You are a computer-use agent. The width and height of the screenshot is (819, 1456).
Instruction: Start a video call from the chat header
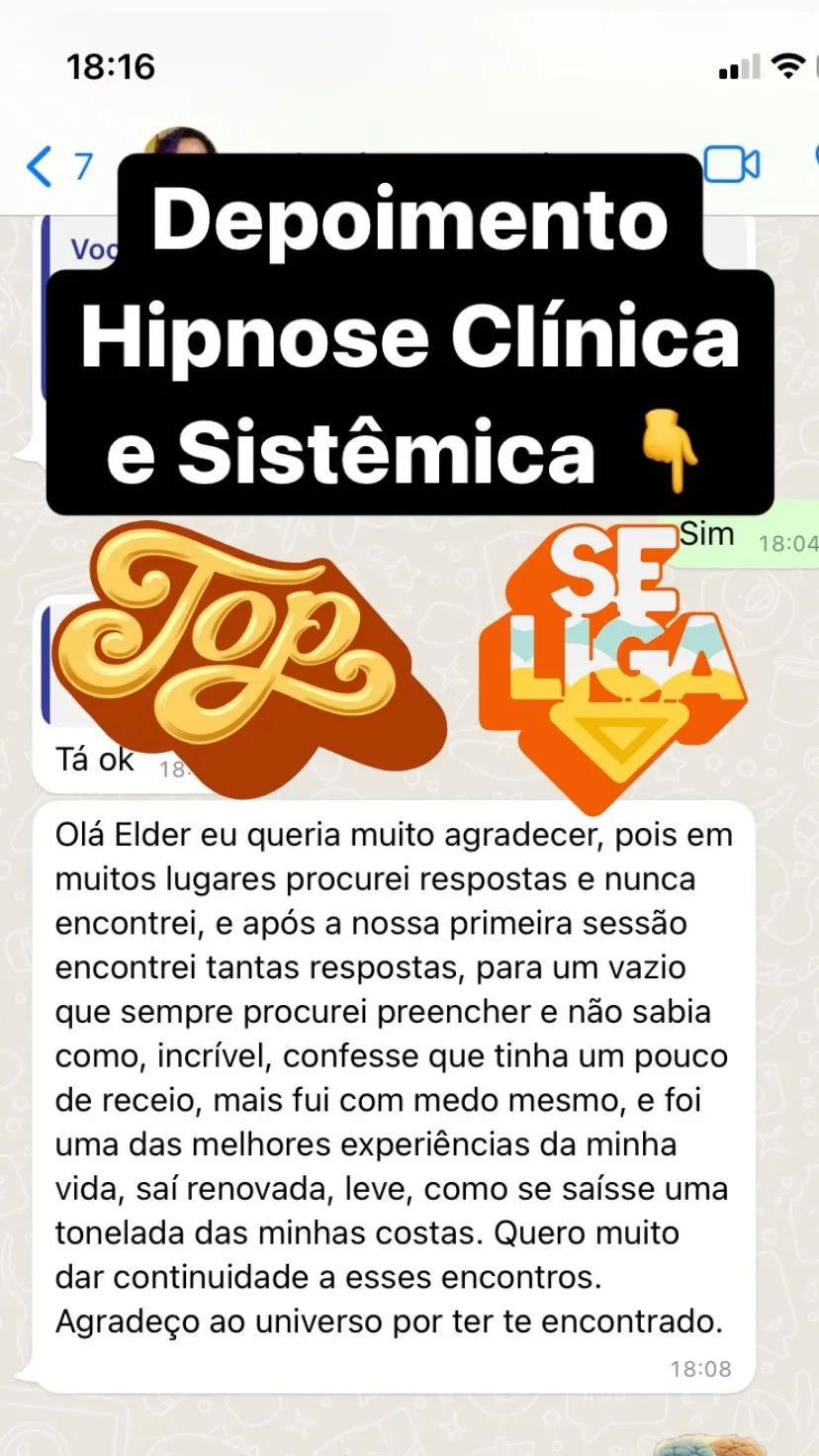[x=731, y=165]
